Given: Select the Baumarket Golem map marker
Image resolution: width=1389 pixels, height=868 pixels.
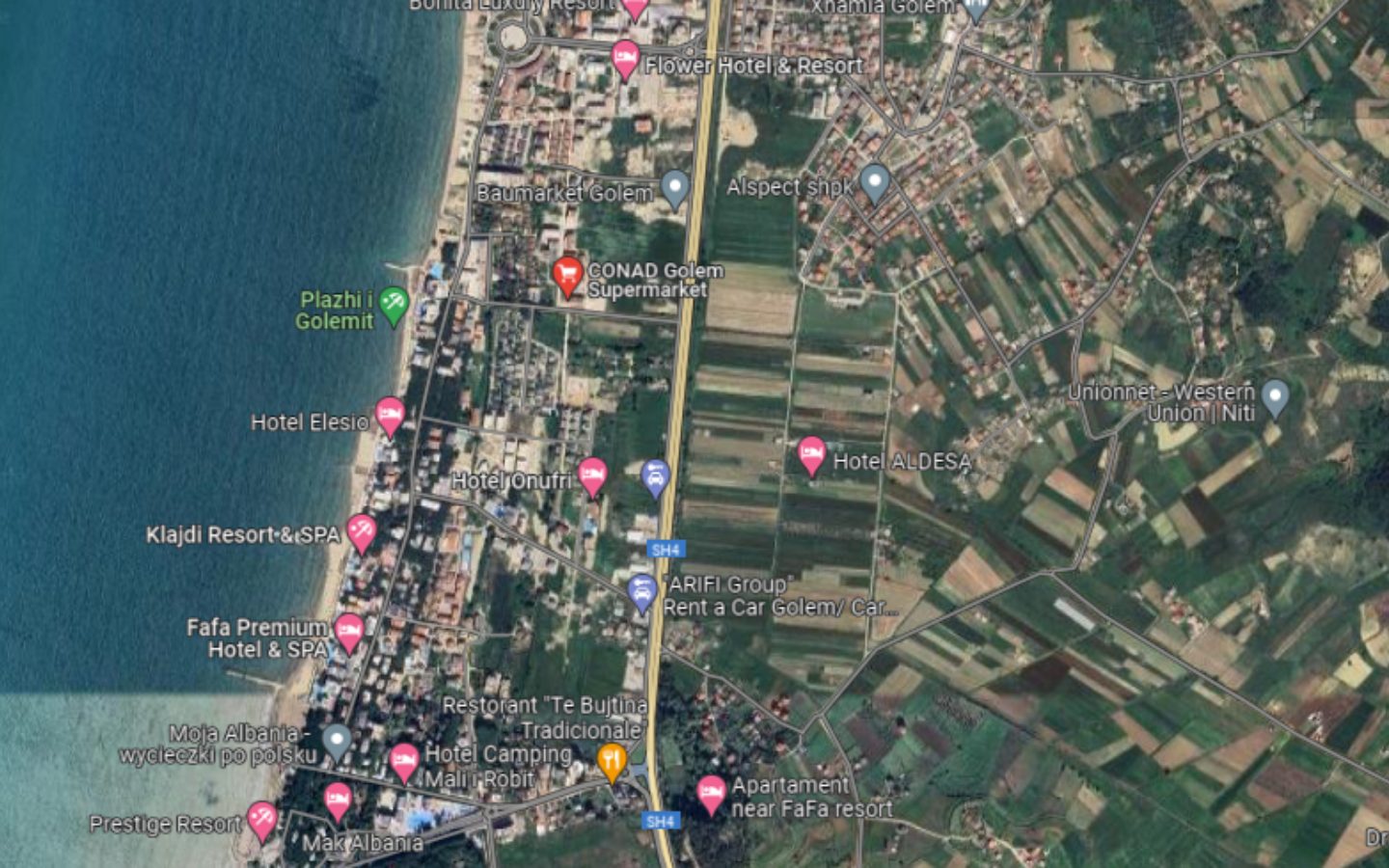Looking at the screenshot, I should click(674, 186).
